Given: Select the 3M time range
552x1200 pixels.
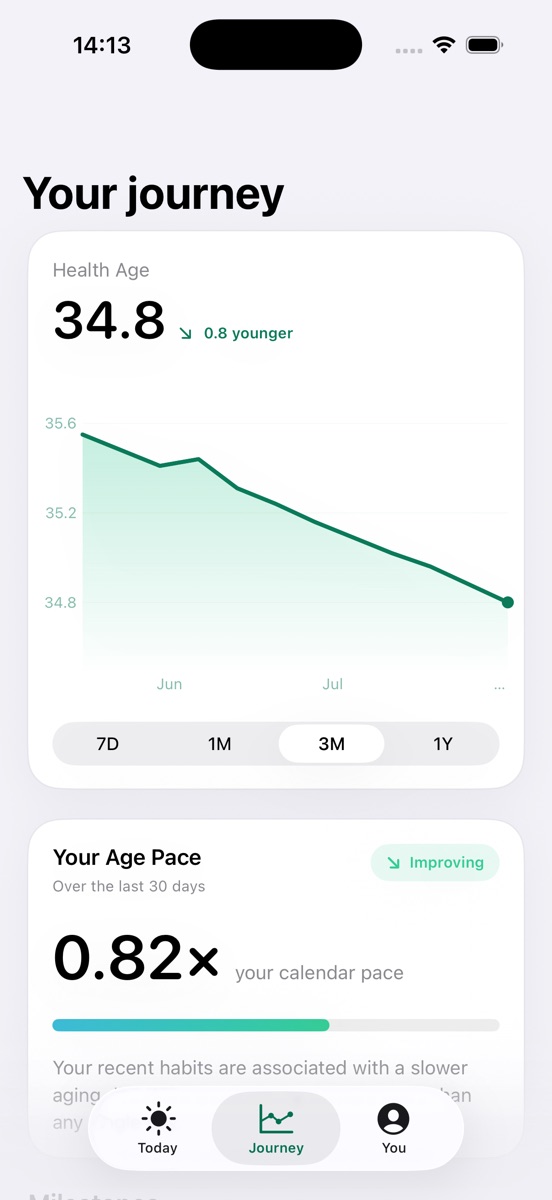Looking at the screenshot, I should coord(331,744).
